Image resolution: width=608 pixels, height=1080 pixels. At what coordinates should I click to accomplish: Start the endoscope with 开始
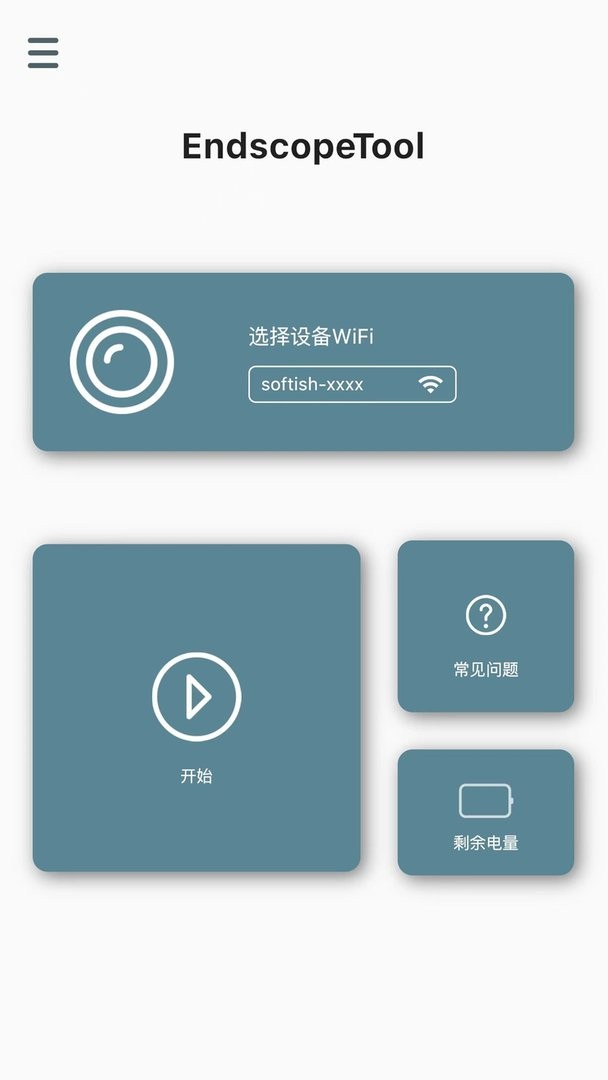coord(197,707)
